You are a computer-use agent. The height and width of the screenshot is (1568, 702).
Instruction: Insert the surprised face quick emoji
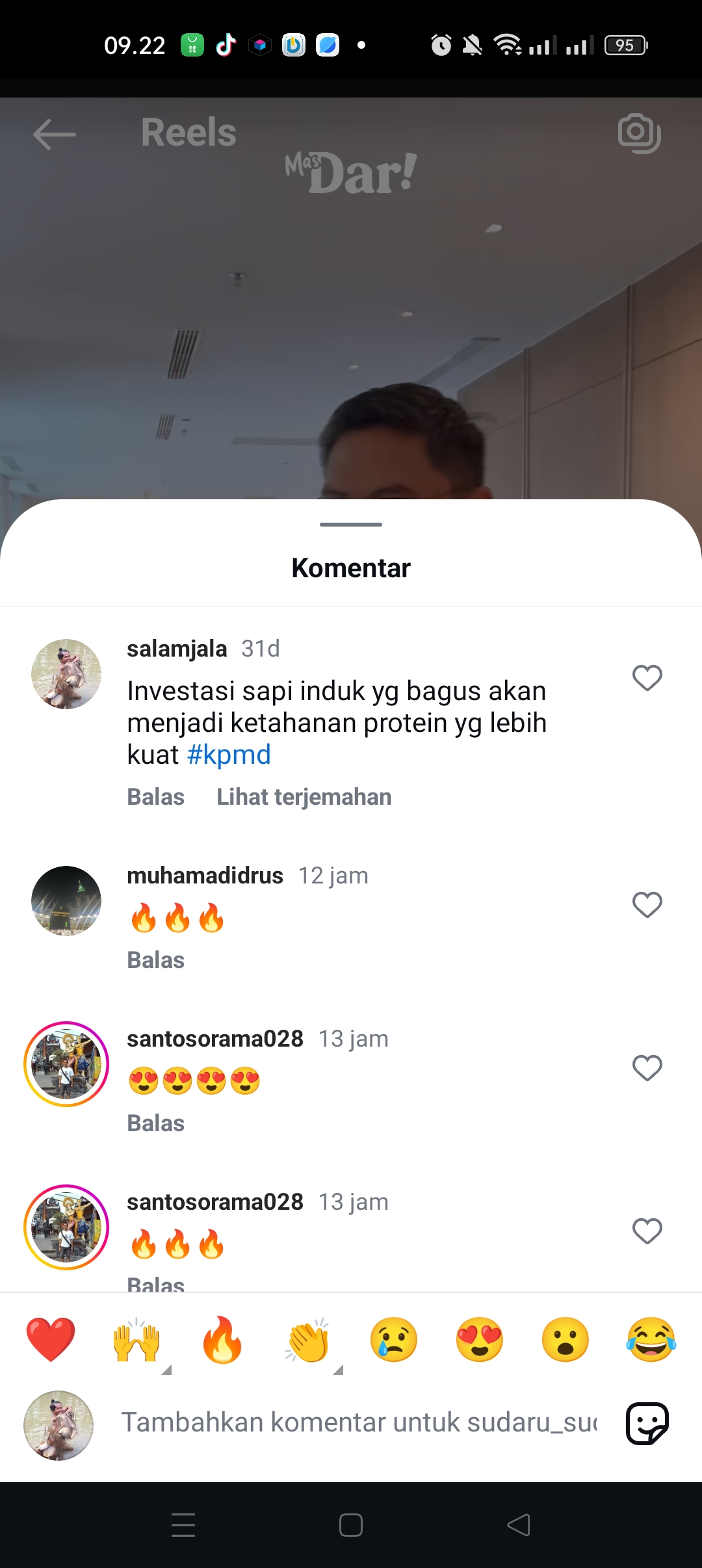(565, 1340)
